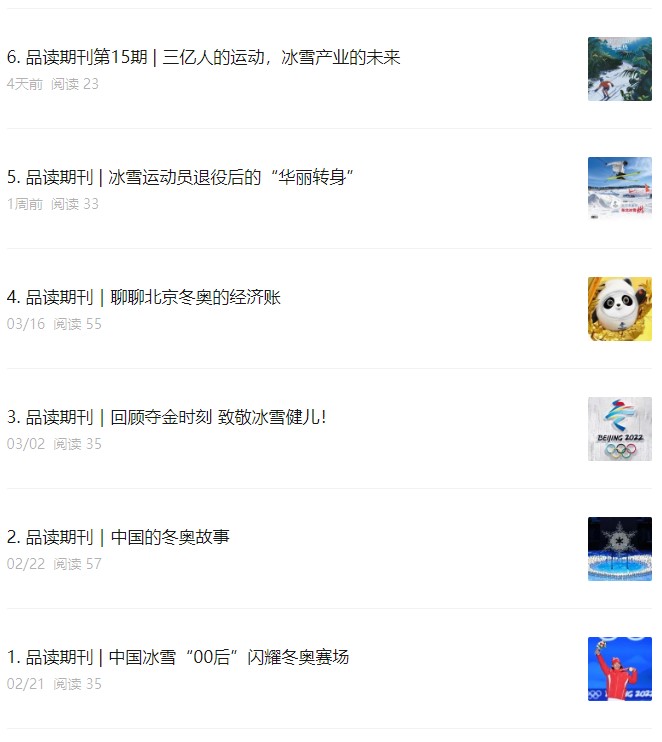Open article 4 聊聊北京冬奥的经济账
This screenshot has height=742, width=662.
[144, 298]
